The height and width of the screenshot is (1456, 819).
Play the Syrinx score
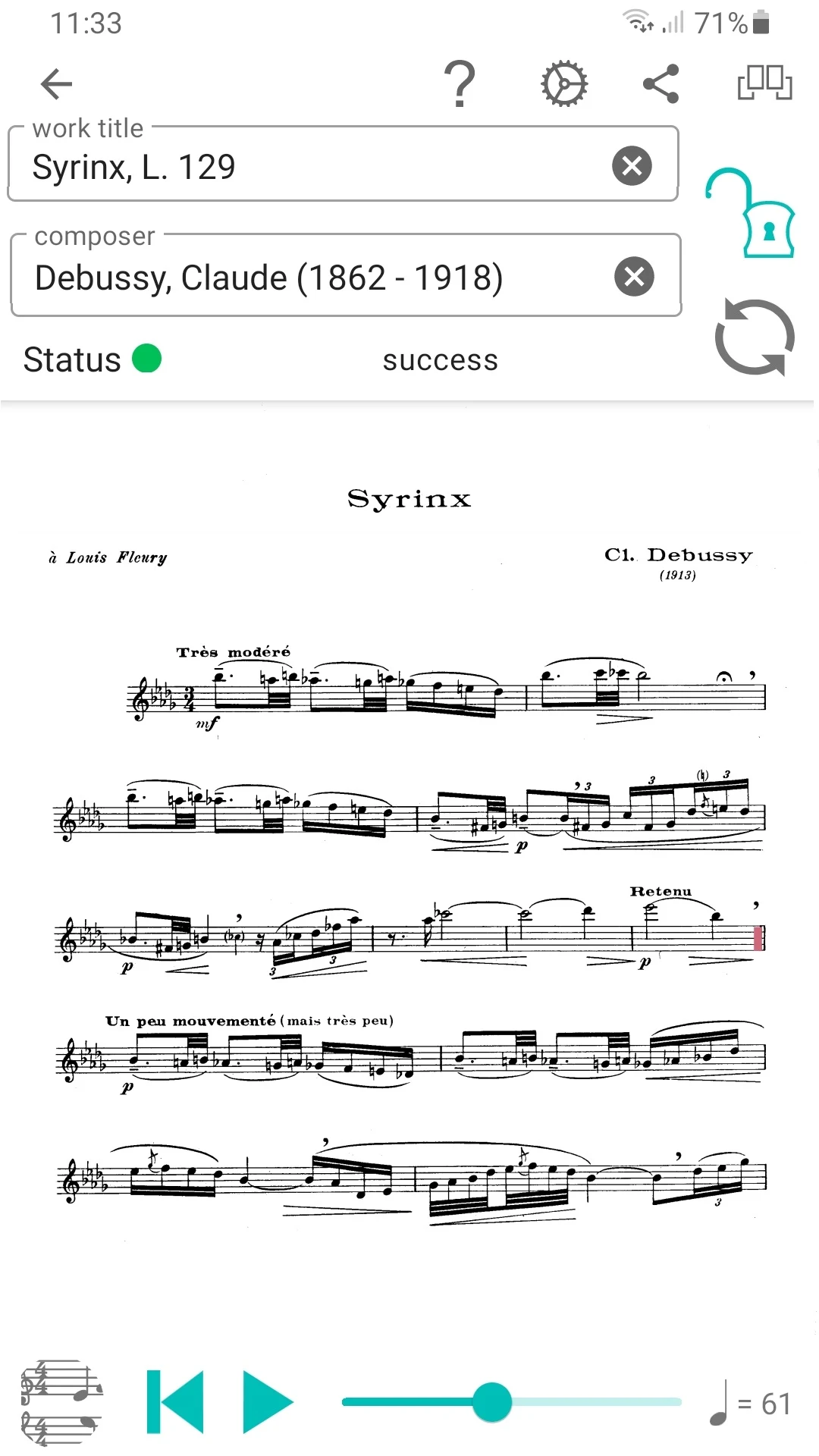click(x=267, y=1401)
